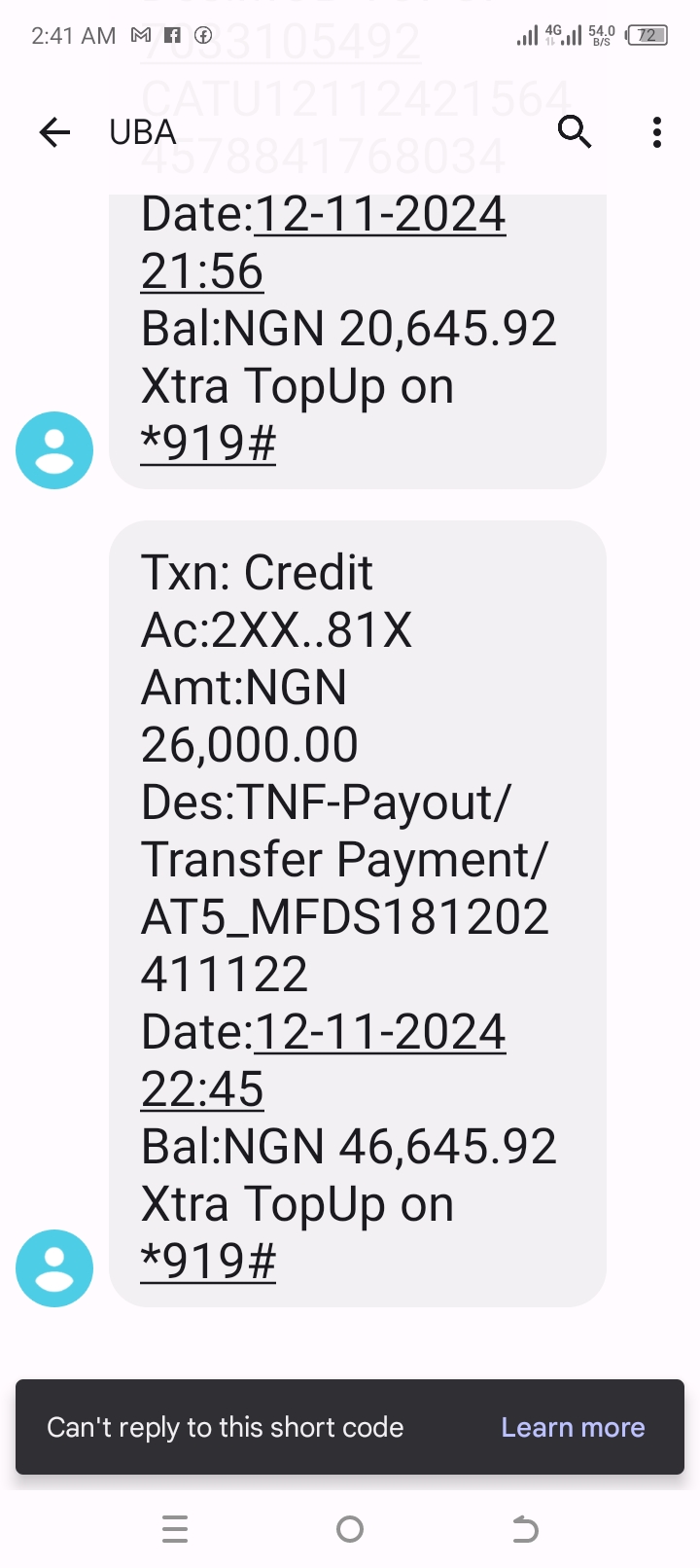Screen dimensions: 700x1568
Task: Open the three-dot overflow menu
Action: pyautogui.click(x=657, y=132)
